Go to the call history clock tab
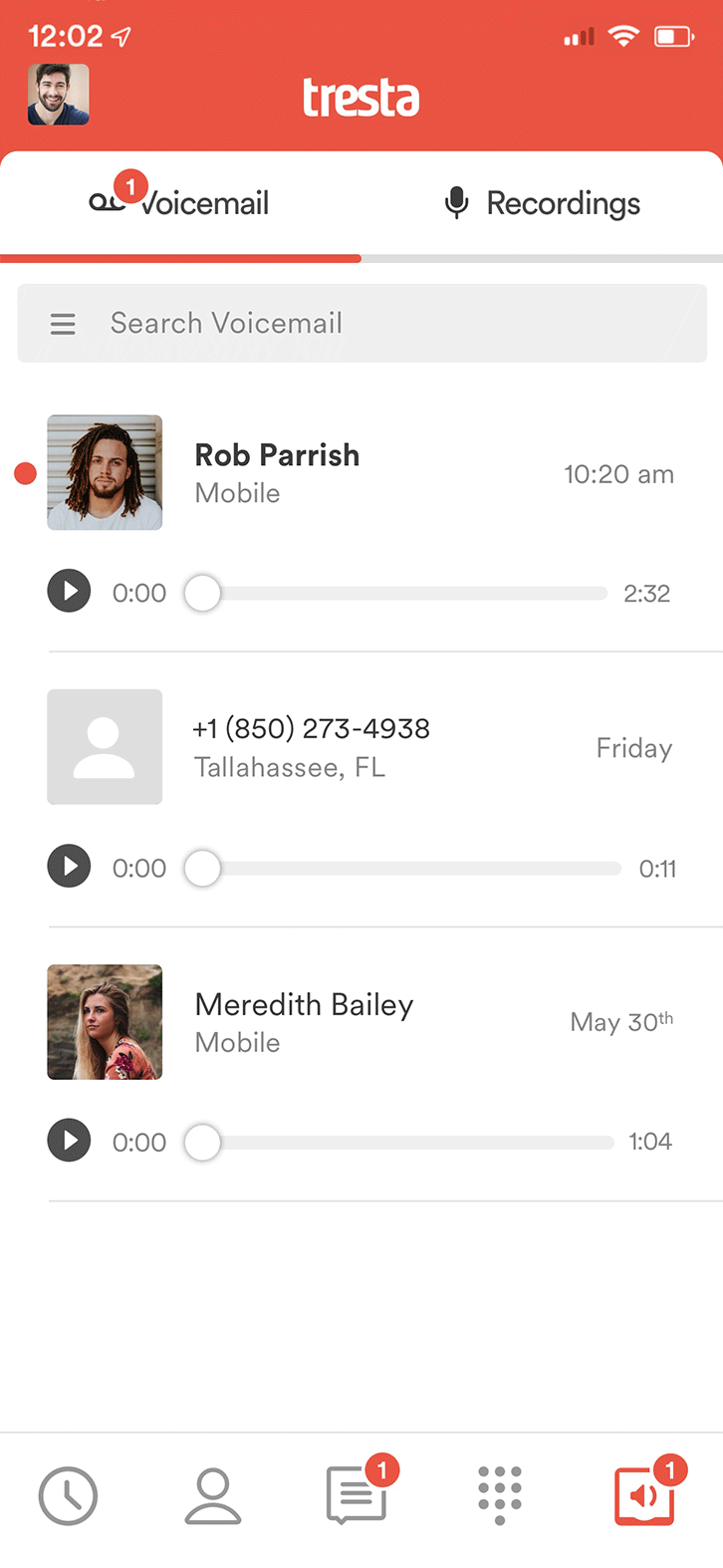This screenshot has height=1568, width=723. tap(68, 1495)
